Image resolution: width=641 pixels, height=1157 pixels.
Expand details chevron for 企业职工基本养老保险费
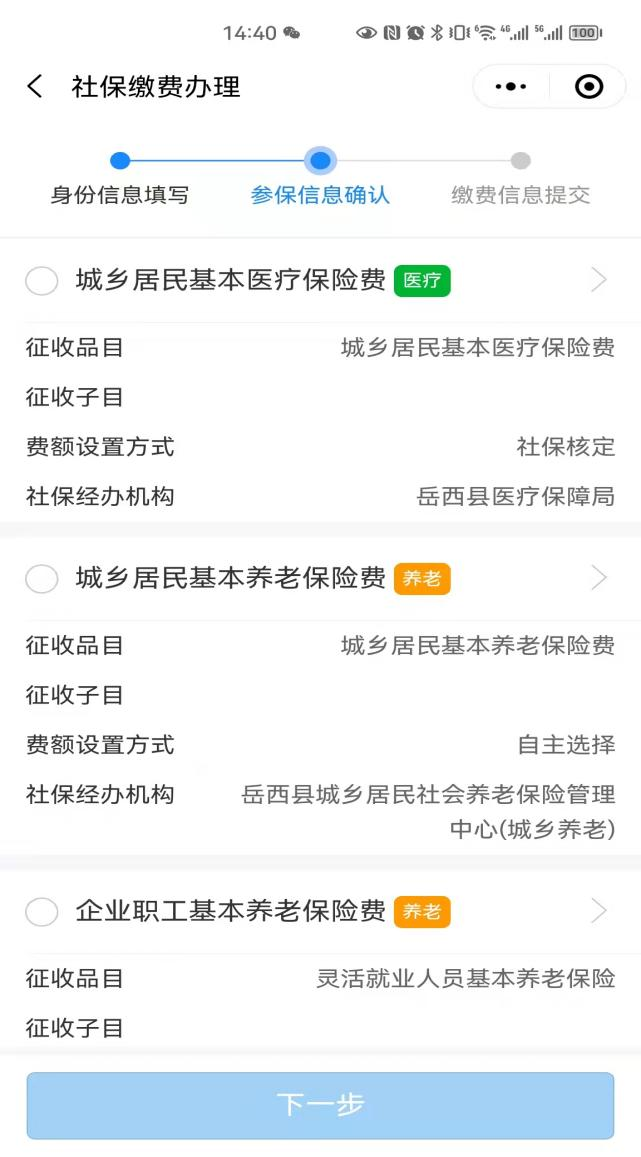coord(599,911)
